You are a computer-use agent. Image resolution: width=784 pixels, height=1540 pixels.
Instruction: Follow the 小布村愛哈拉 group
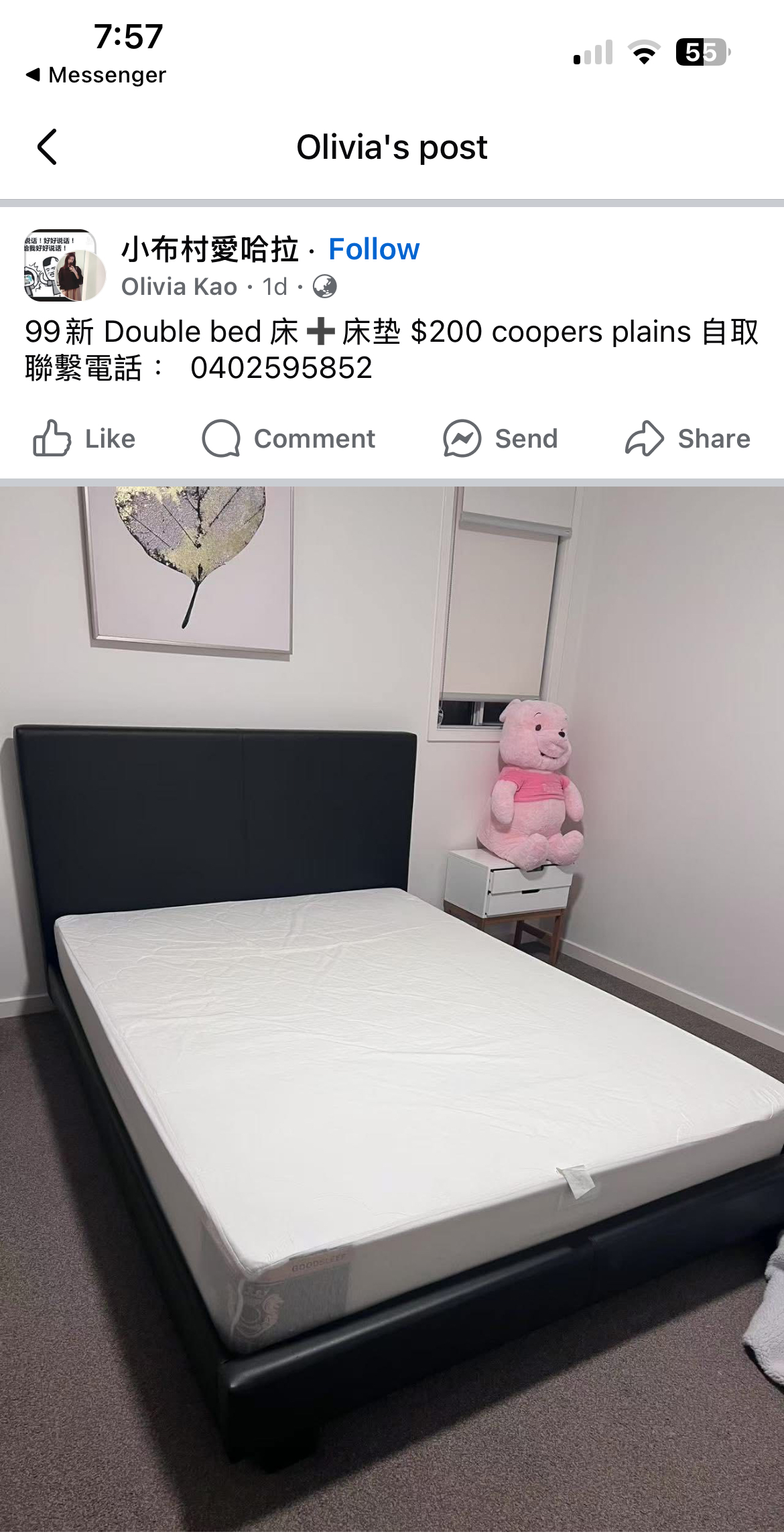pos(373,249)
